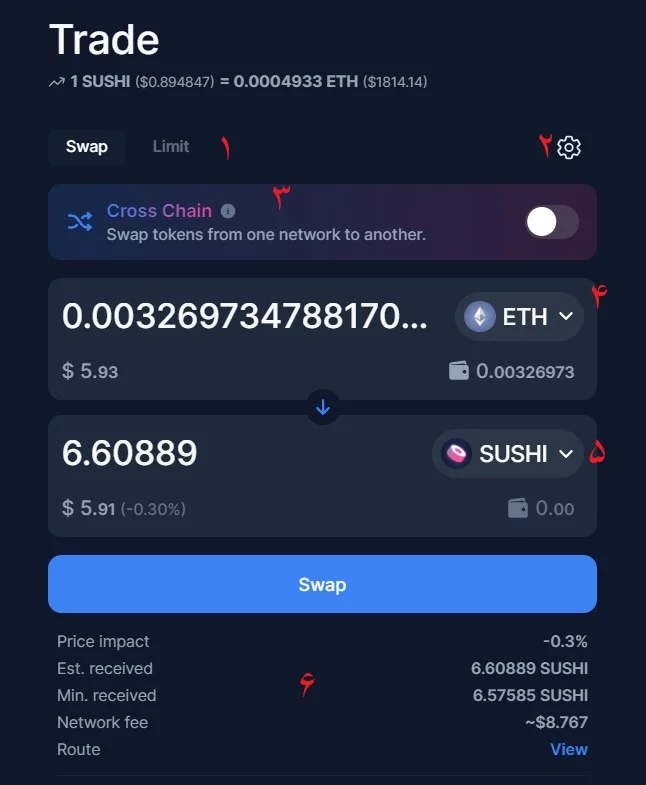Edit the ETH amount field

point(245,317)
